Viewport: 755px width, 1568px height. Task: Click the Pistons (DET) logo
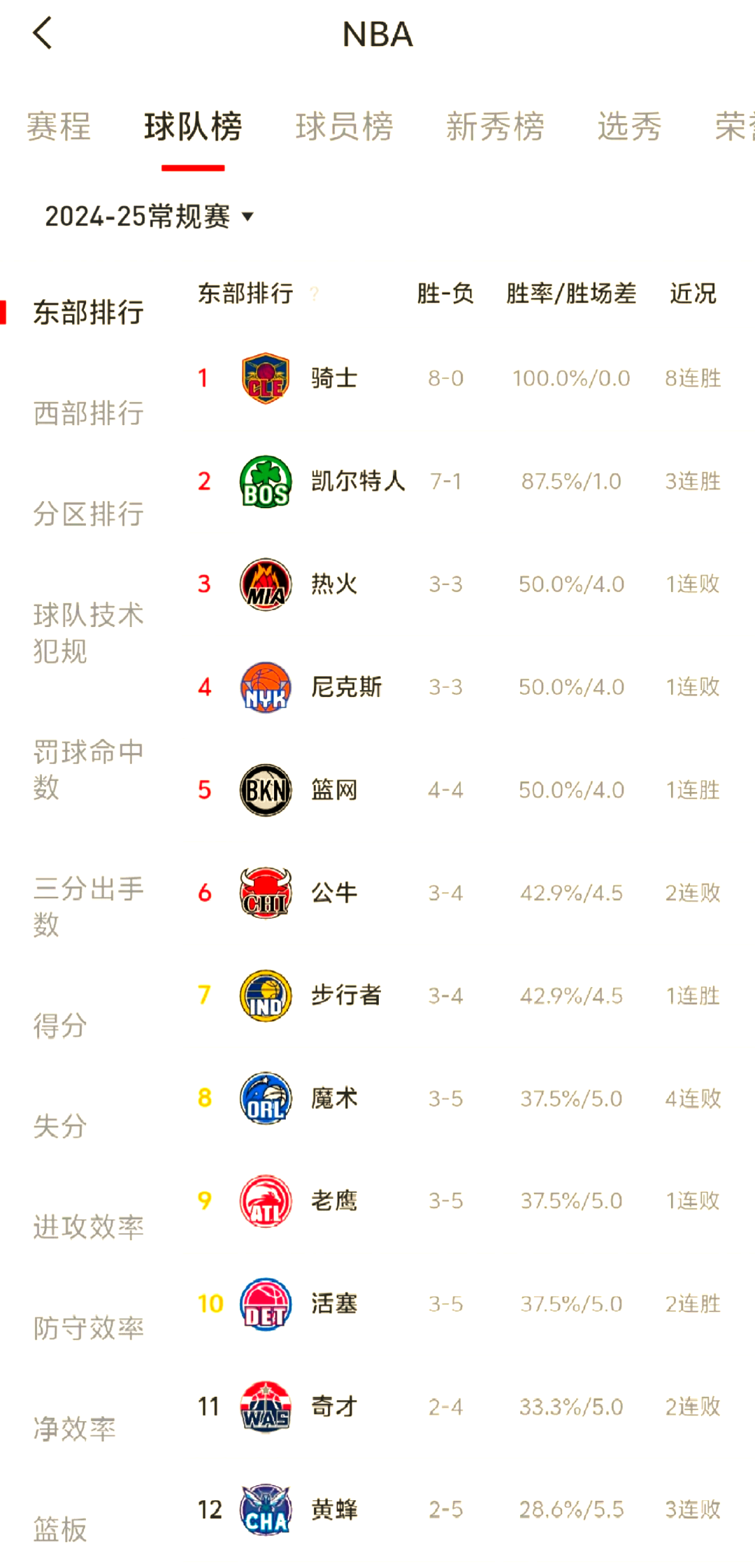click(264, 1304)
